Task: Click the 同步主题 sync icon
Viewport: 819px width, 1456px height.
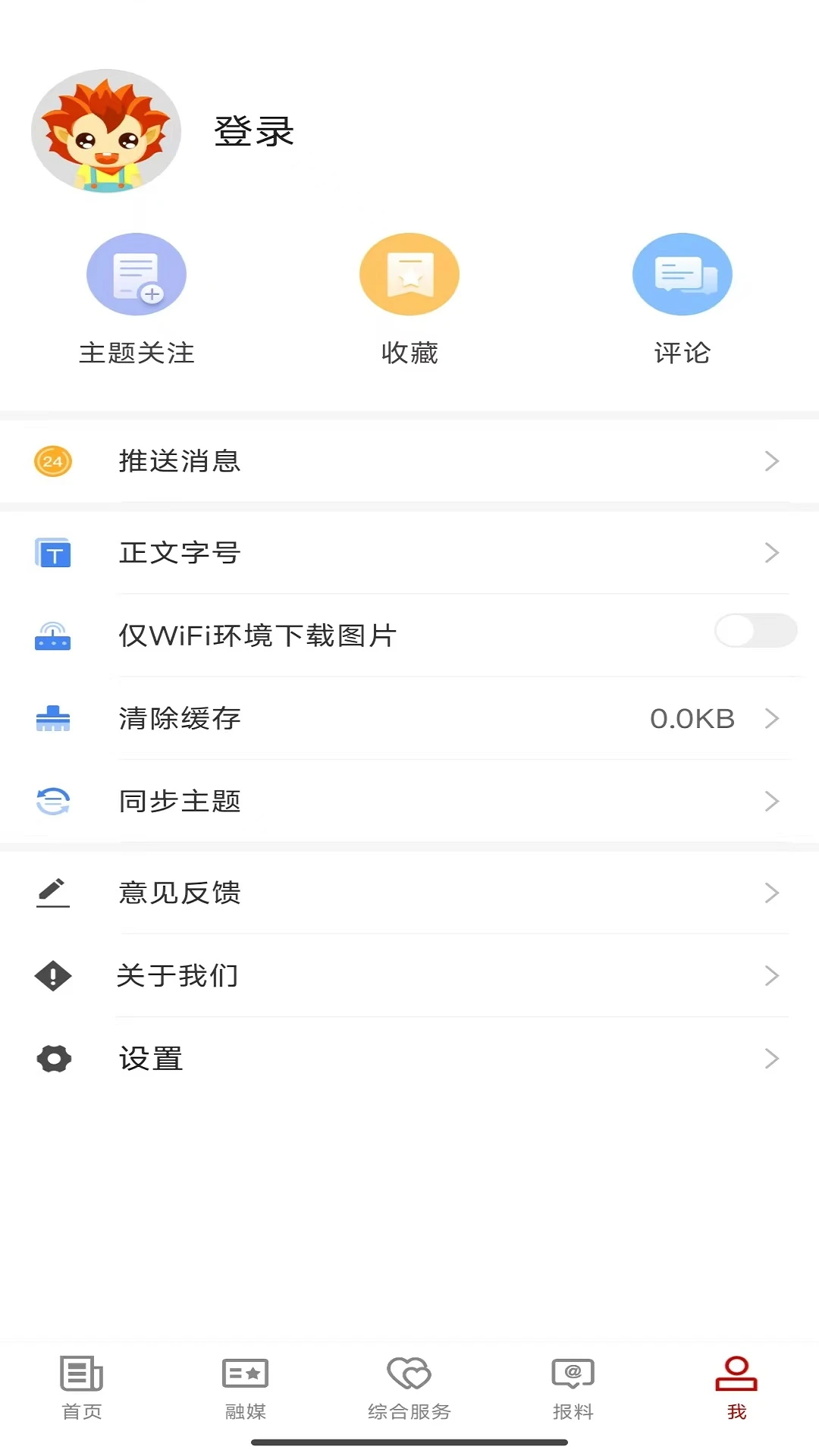Action: [x=52, y=801]
